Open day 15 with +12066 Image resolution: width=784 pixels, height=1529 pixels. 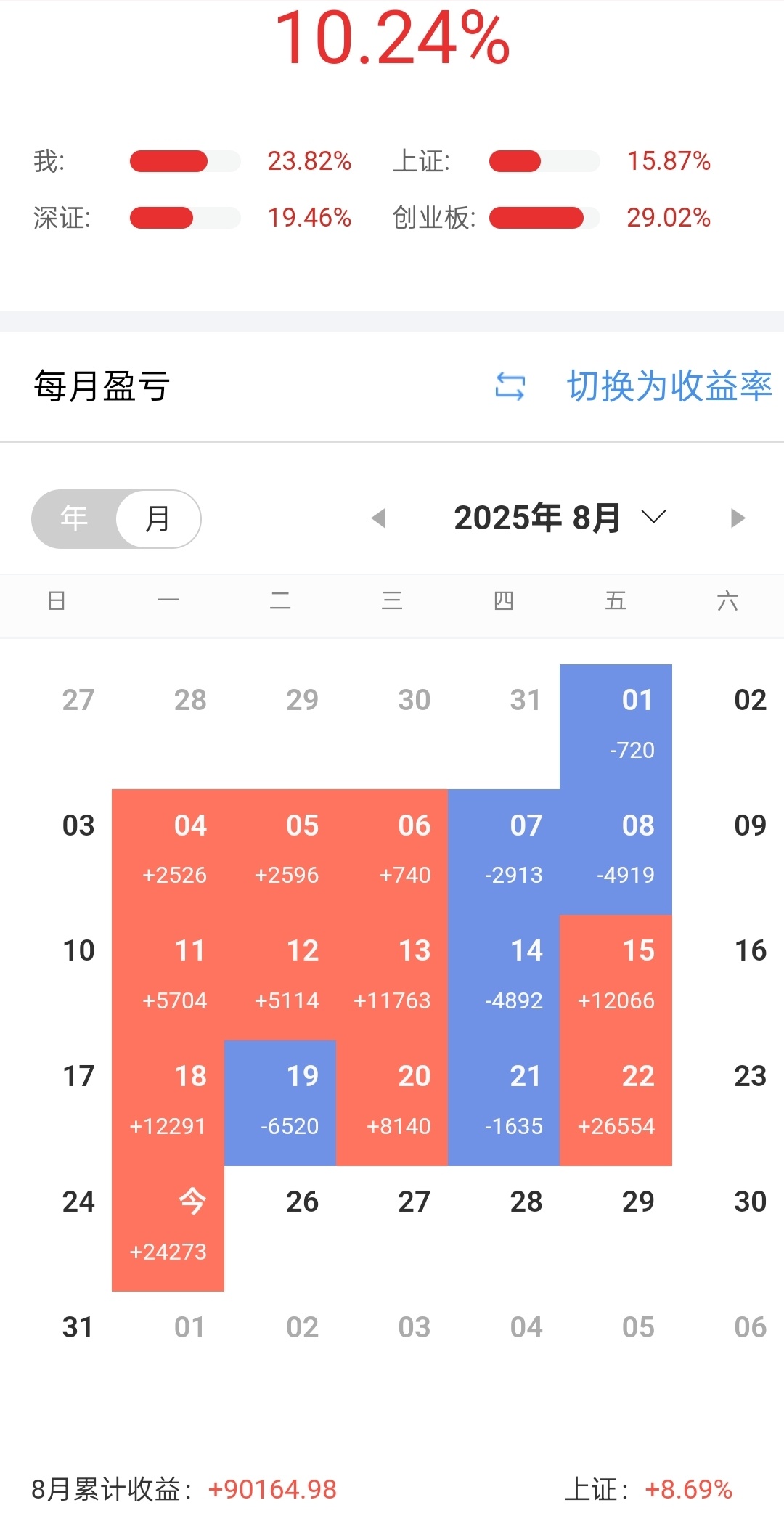[616, 977]
